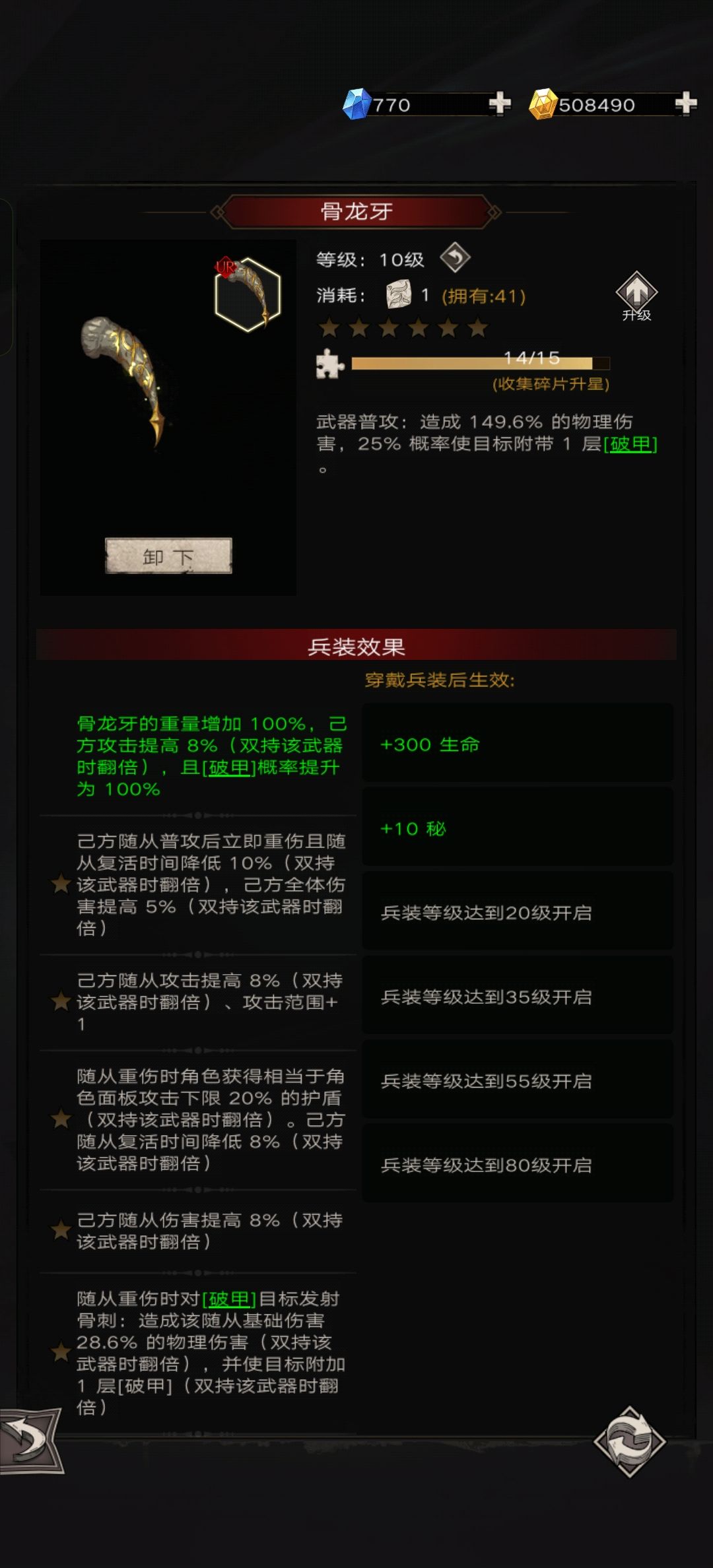Tap the fragment puzzle piece icon
This screenshot has width=713, height=1568.
(330, 364)
